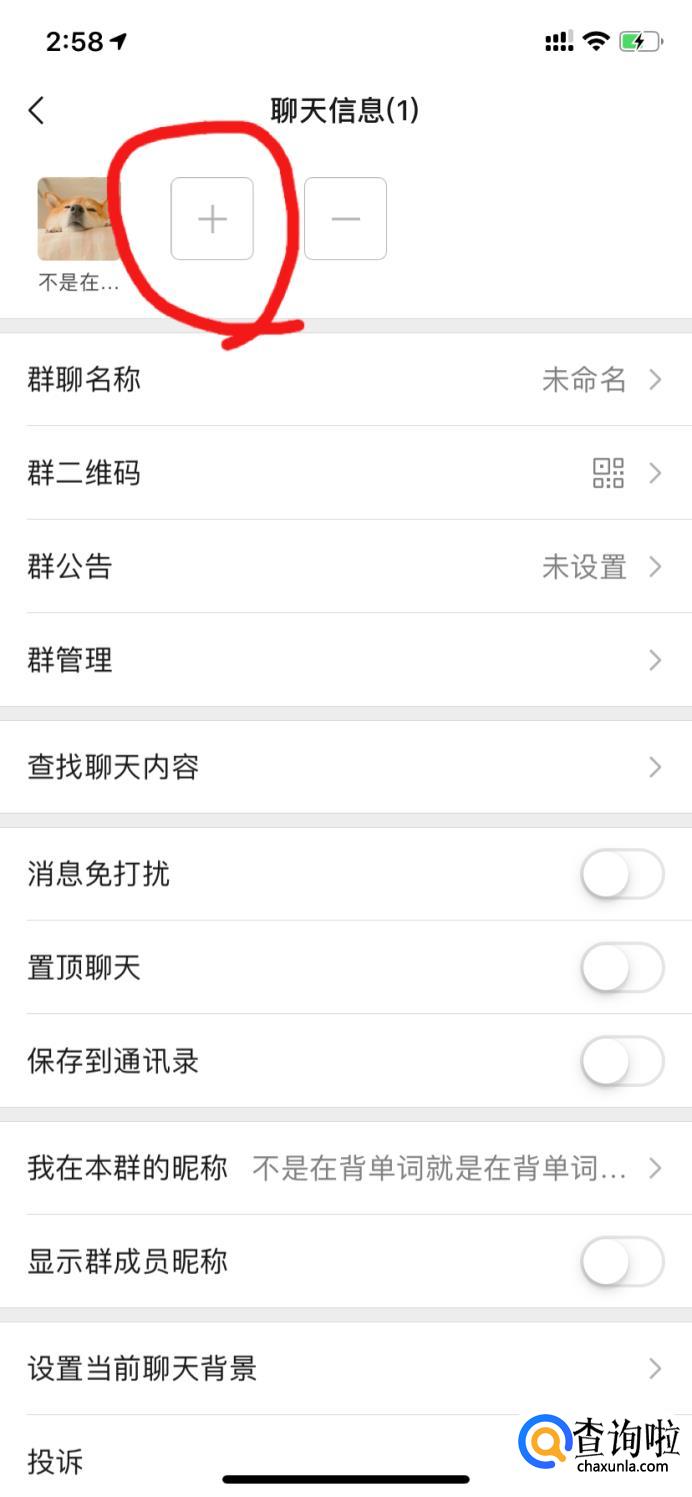Enable 显示群成员昵称
Image resolution: width=692 pixels, height=1497 pixels.
[x=622, y=1262]
